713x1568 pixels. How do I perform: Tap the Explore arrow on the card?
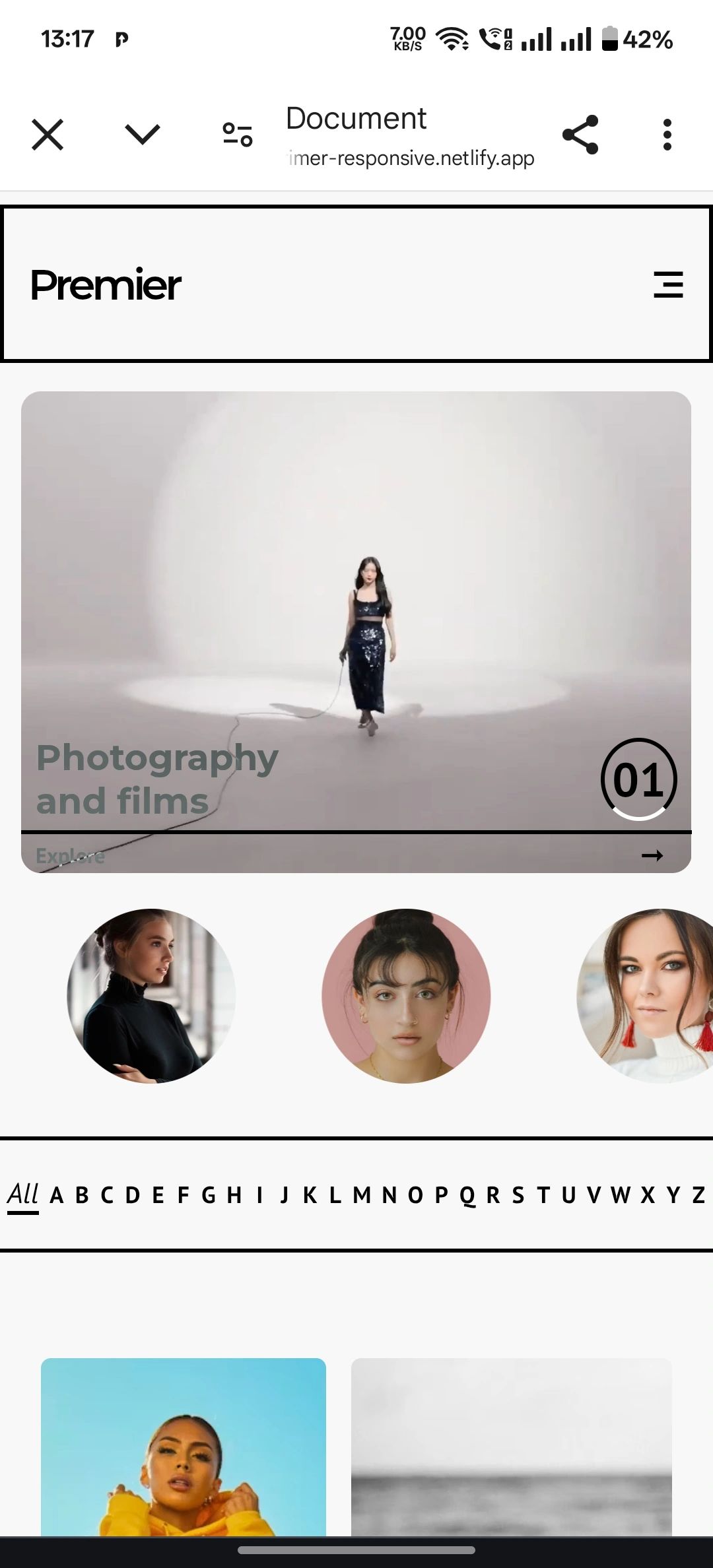pyautogui.click(x=652, y=855)
